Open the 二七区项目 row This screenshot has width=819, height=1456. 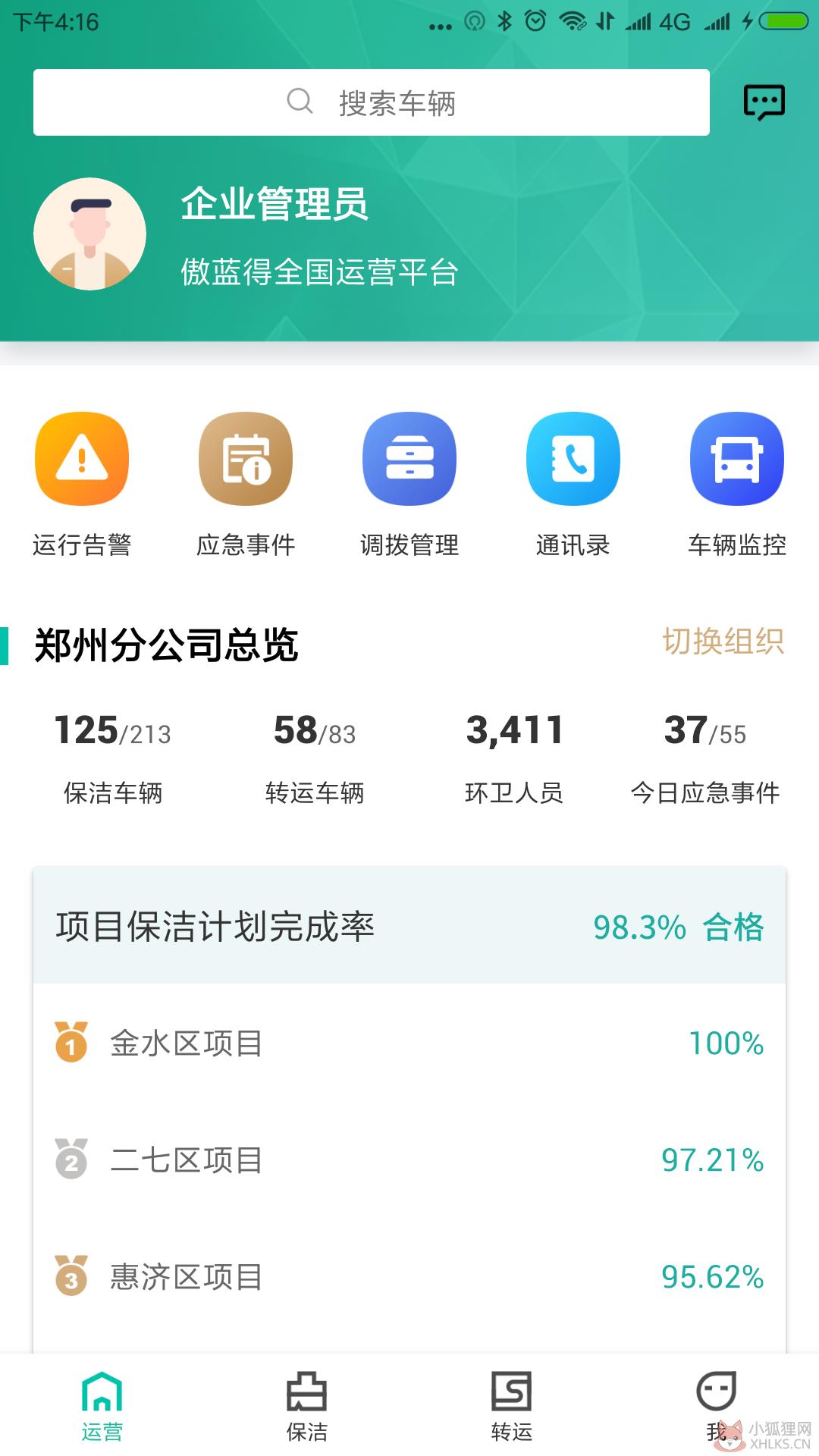point(409,1159)
